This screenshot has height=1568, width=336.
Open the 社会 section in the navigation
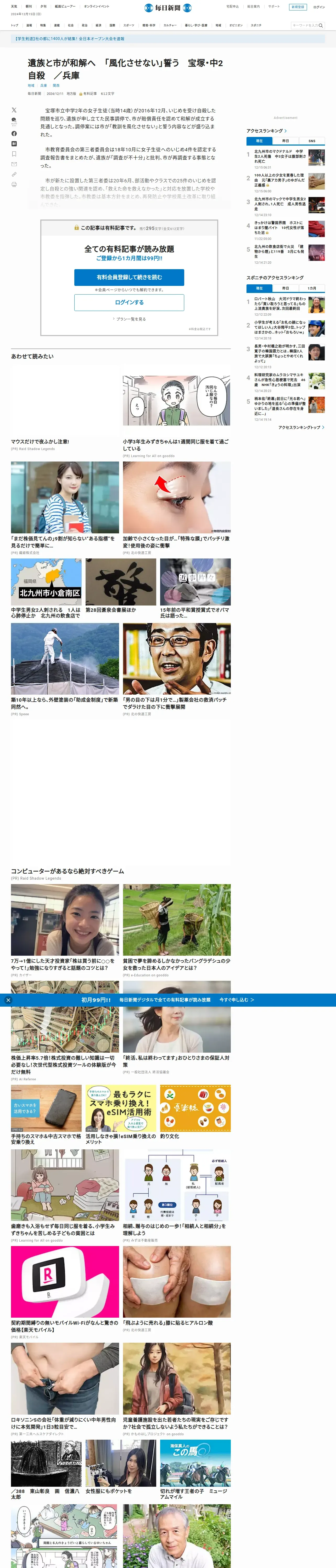[71, 26]
